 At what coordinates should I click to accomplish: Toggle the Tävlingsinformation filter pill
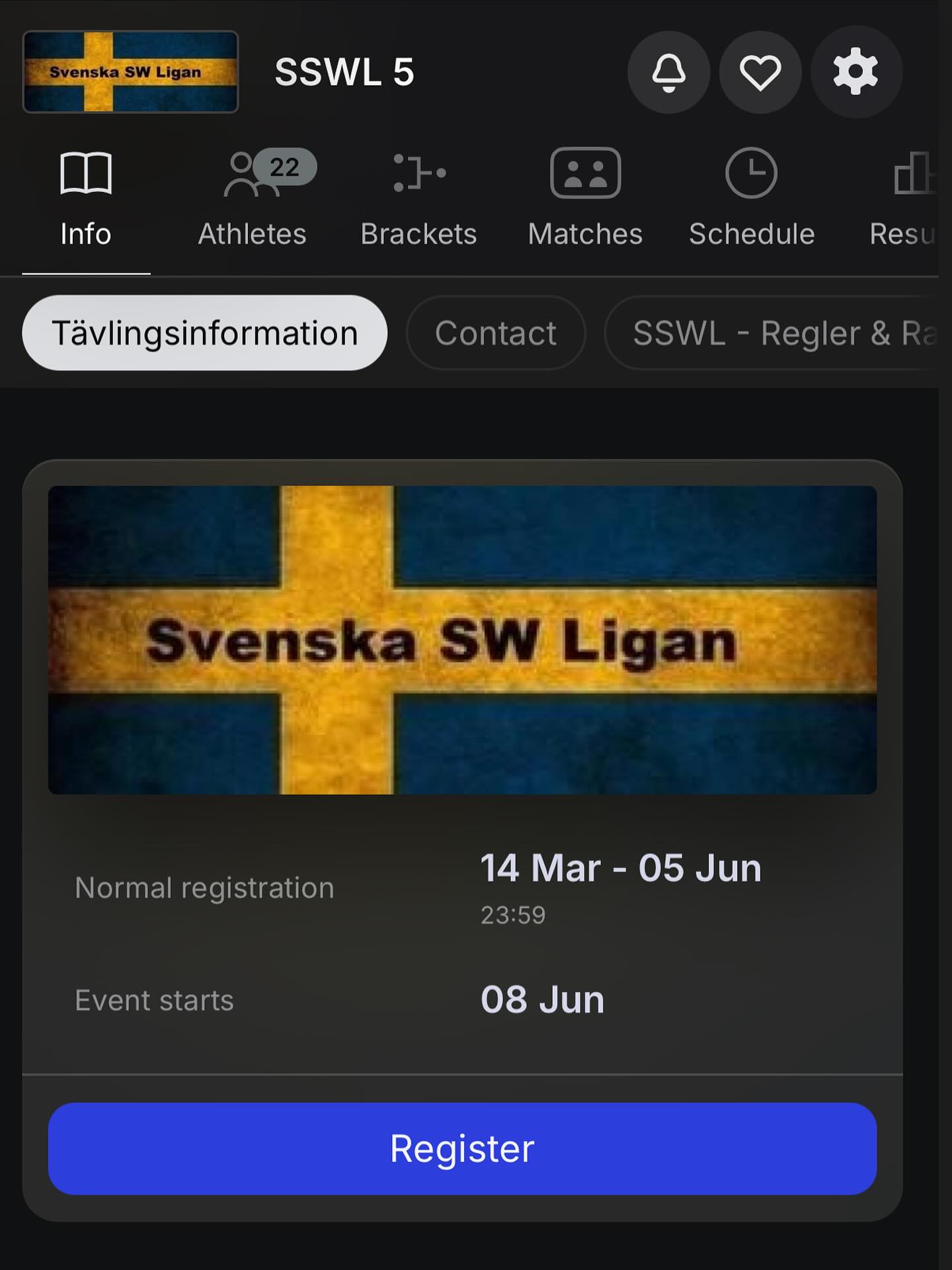pyautogui.click(x=205, y=333)
